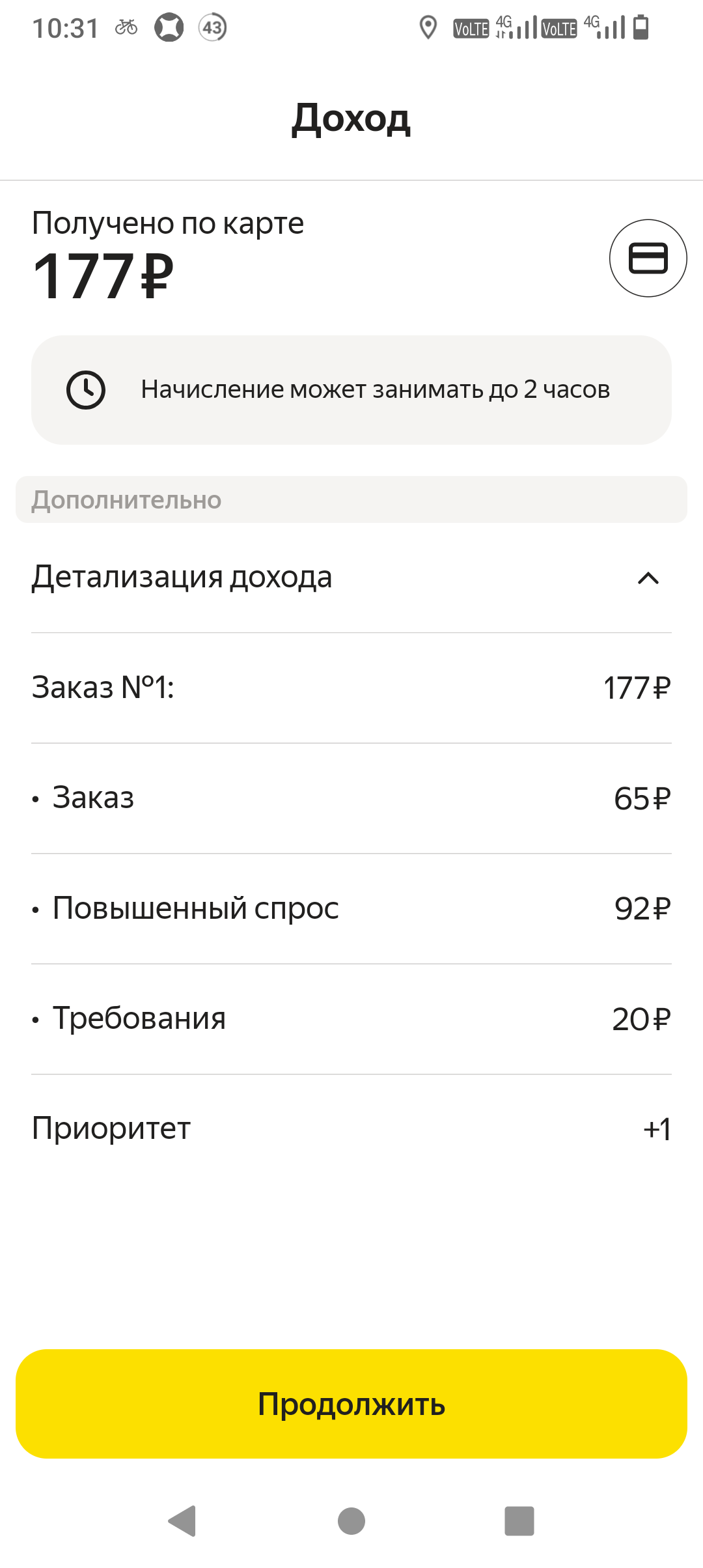
Task: Collapse the Детализация дохода section
Action: 351,578
